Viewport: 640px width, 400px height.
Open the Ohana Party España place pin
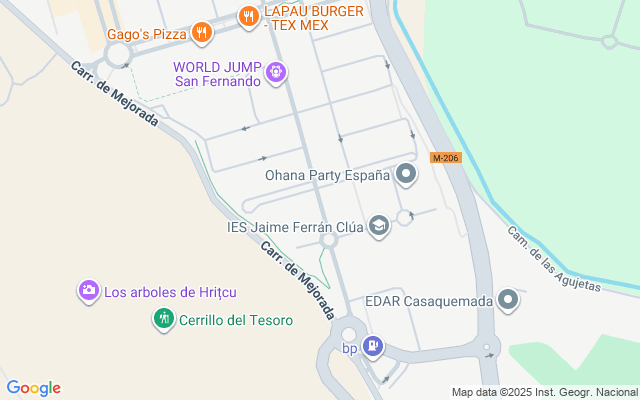click(x=406, y=175)
